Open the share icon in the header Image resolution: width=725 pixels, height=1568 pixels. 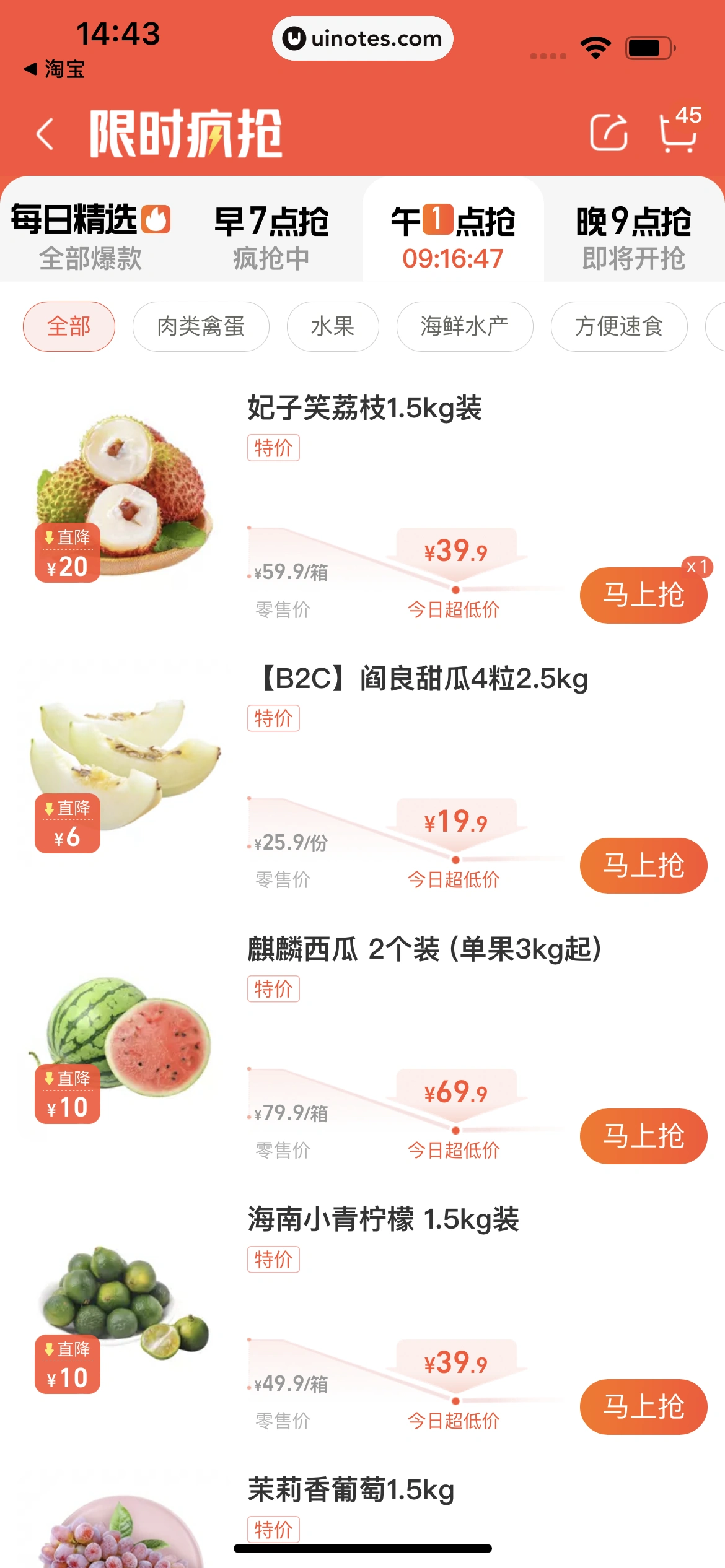click(x=608, y=131)
